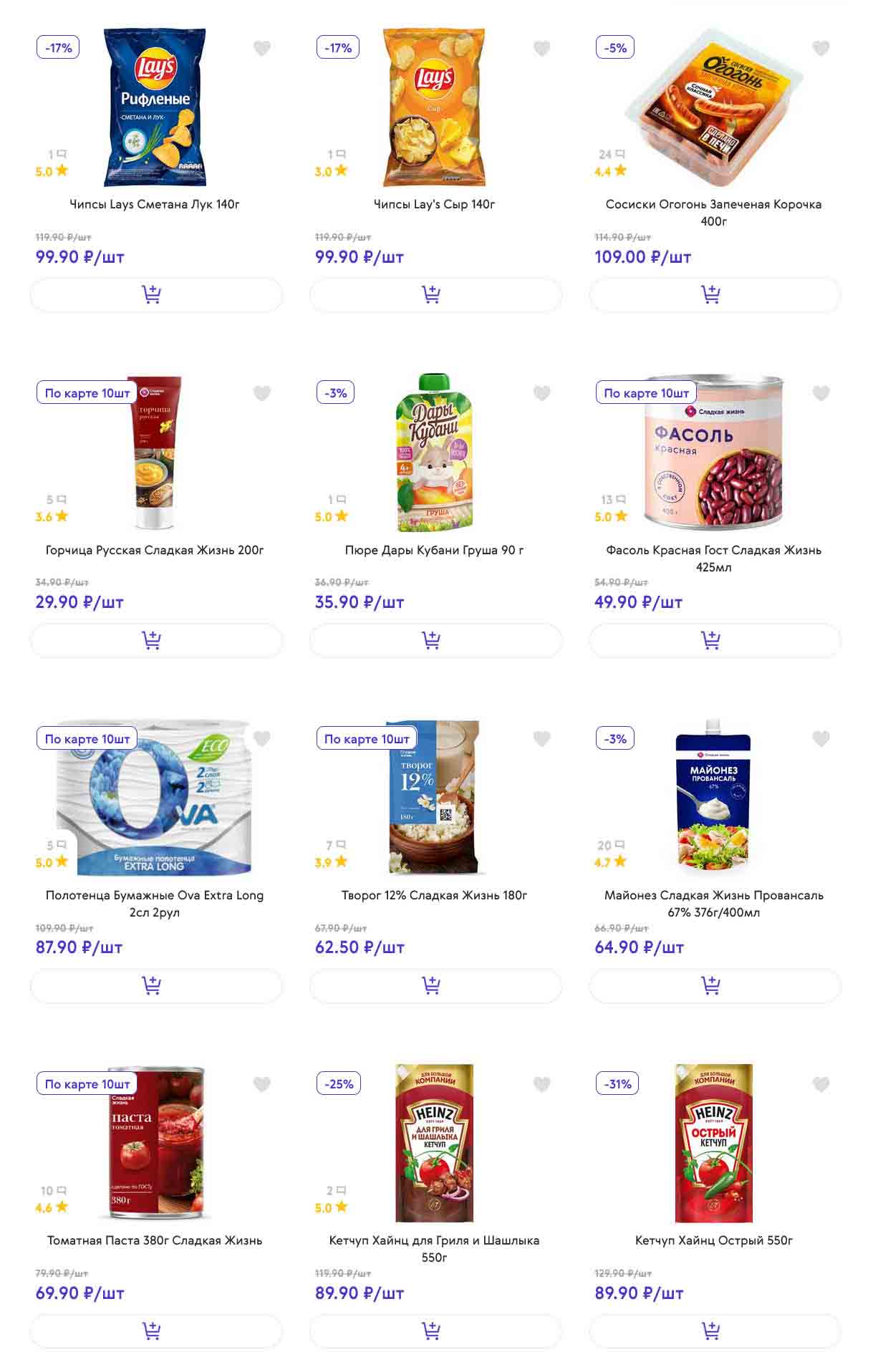Like Фасоль Красная Гост Сладкая Жизнь

coord(821,393)
